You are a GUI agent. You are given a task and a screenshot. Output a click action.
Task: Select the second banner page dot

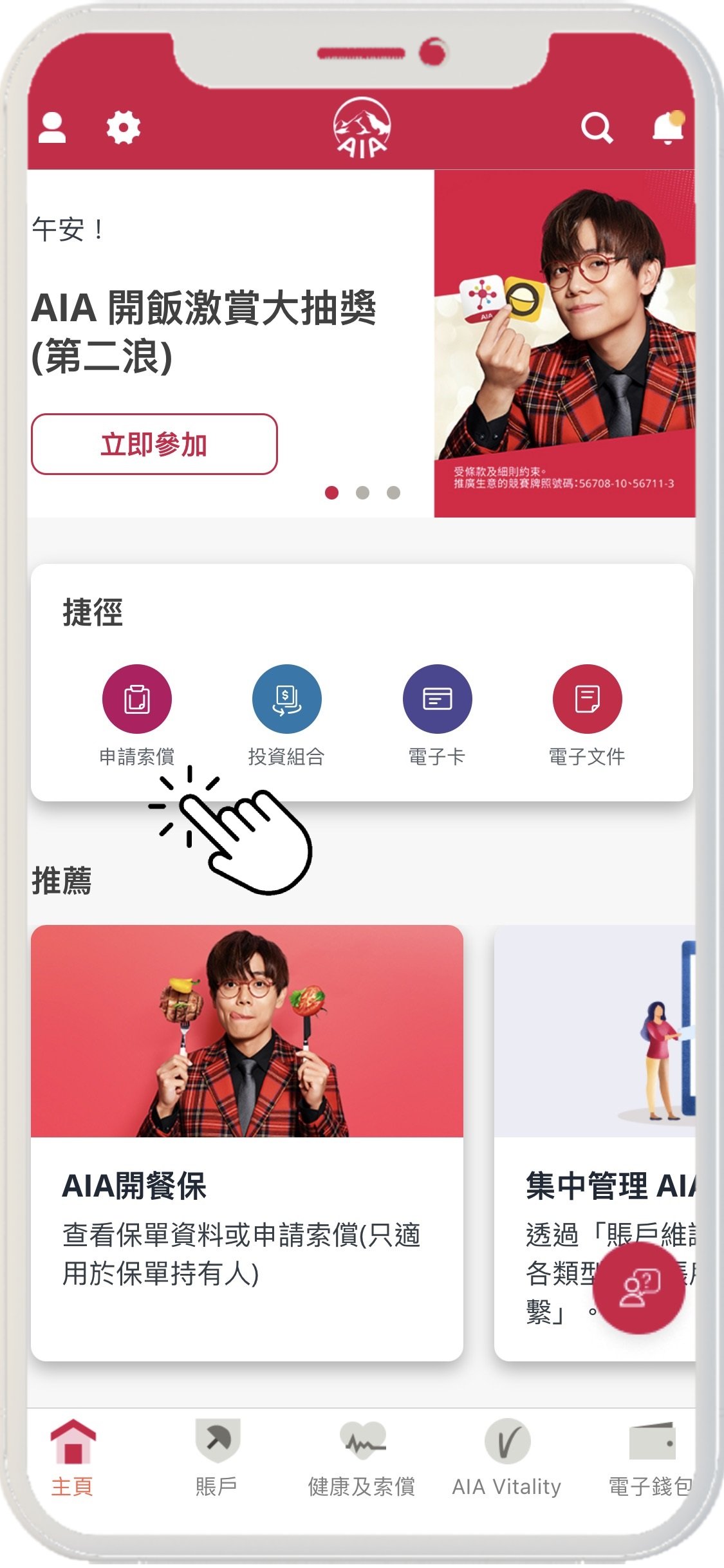tap(362, 492)
